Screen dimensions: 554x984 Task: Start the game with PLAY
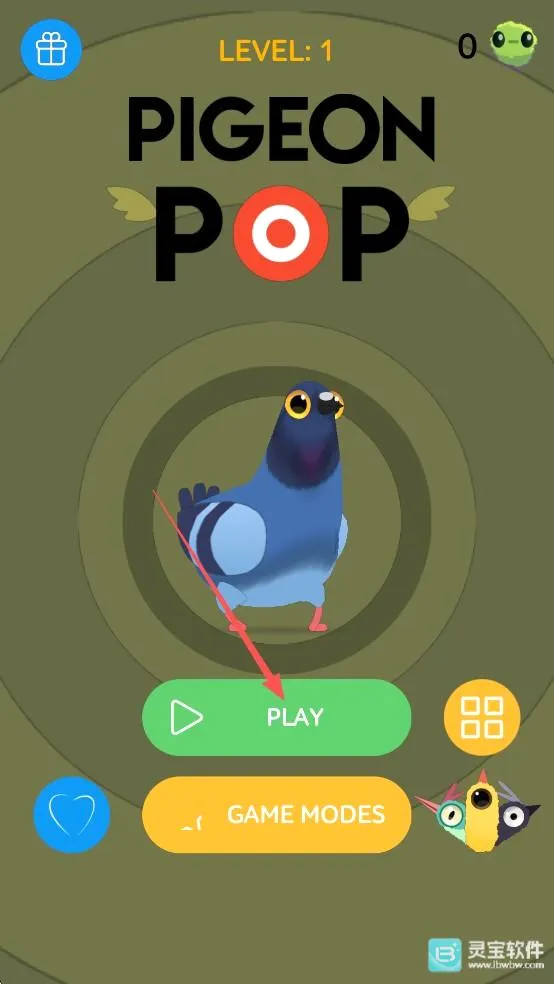(x=277, y=717)
